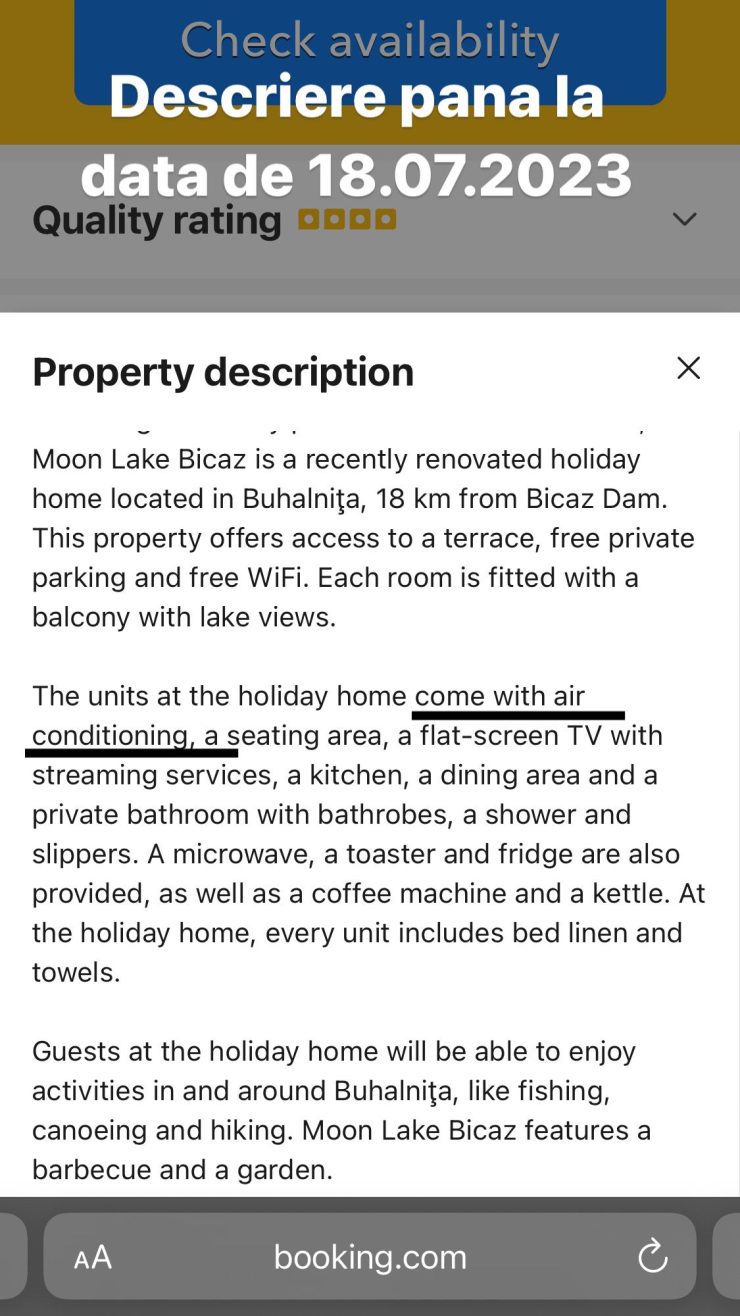Open the AA reader options menu
The height and width of the screenshot is (1316, 740).
pos(93,1257)
